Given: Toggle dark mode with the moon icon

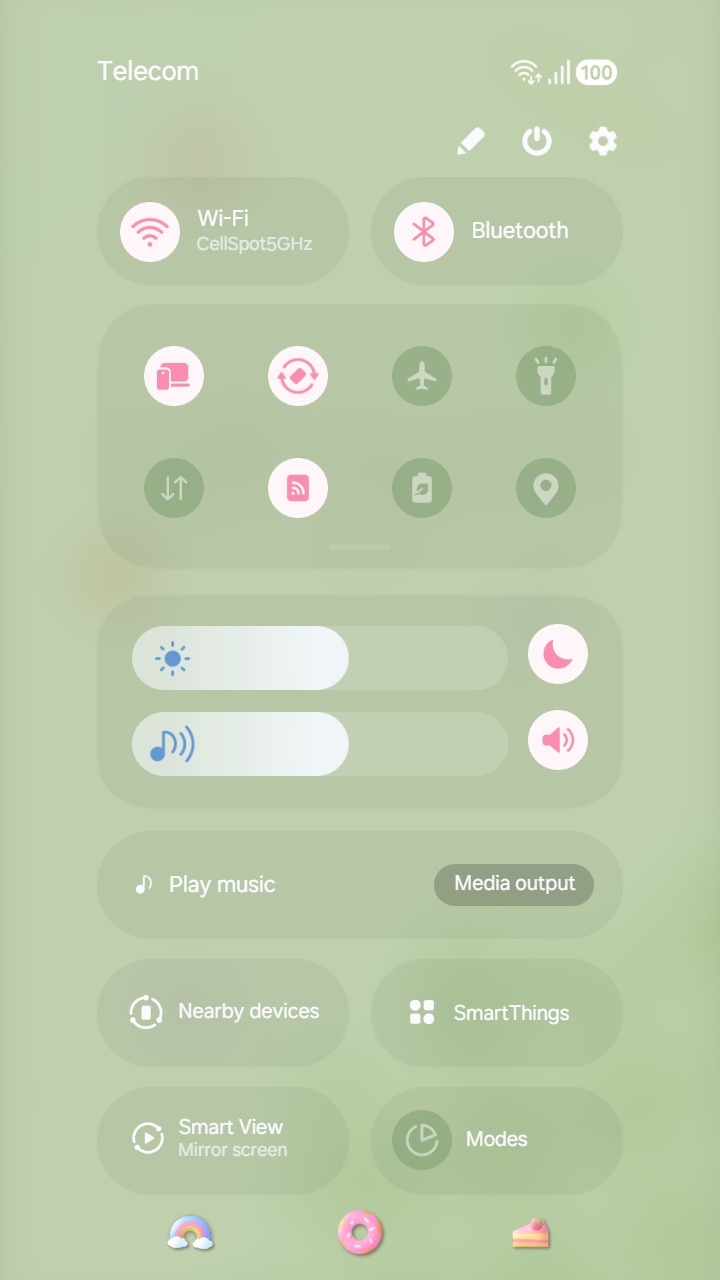Looking at the screenshot, I should click(x=558, y=655).
